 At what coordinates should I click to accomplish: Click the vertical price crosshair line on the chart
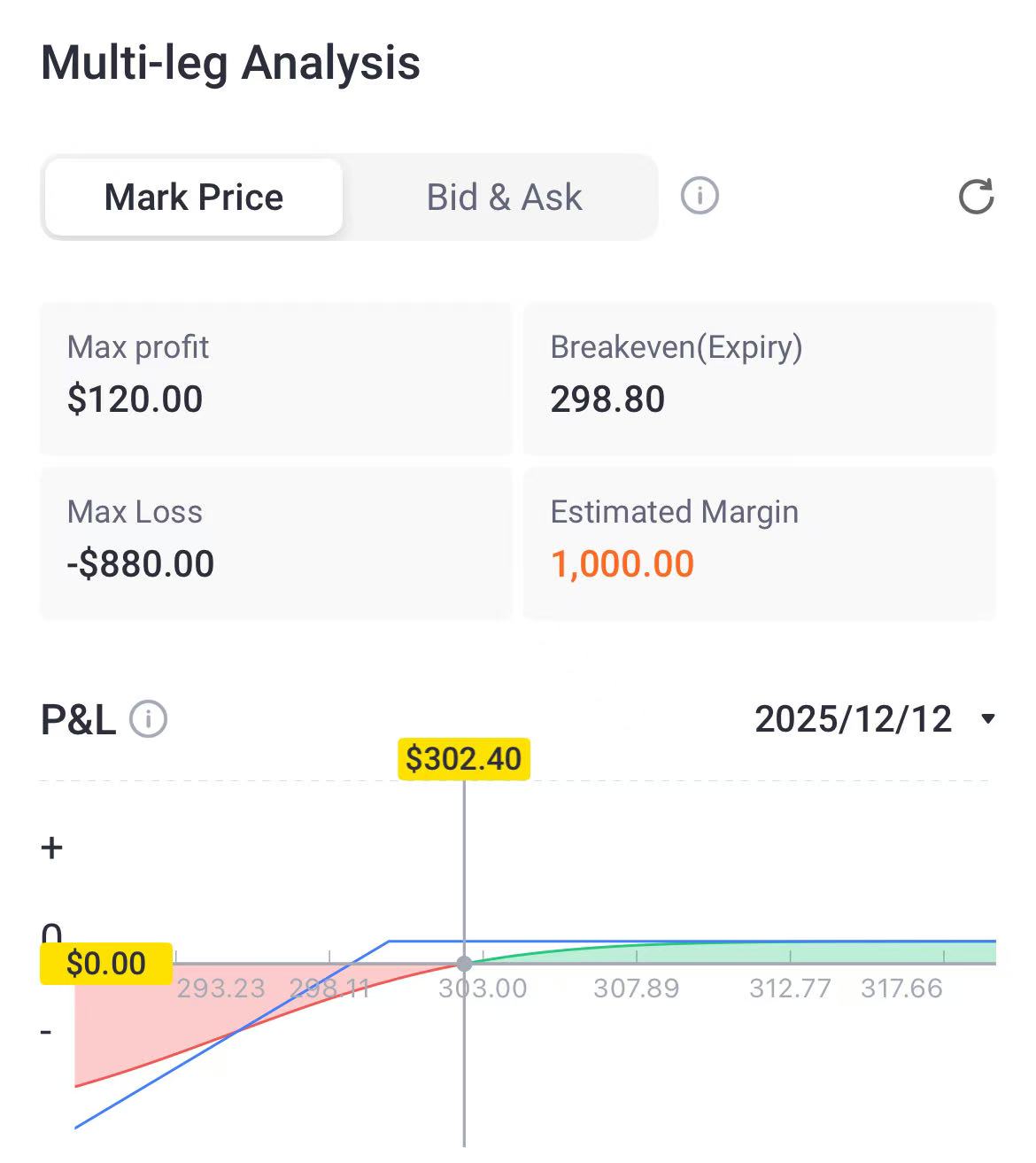(463, 886)
